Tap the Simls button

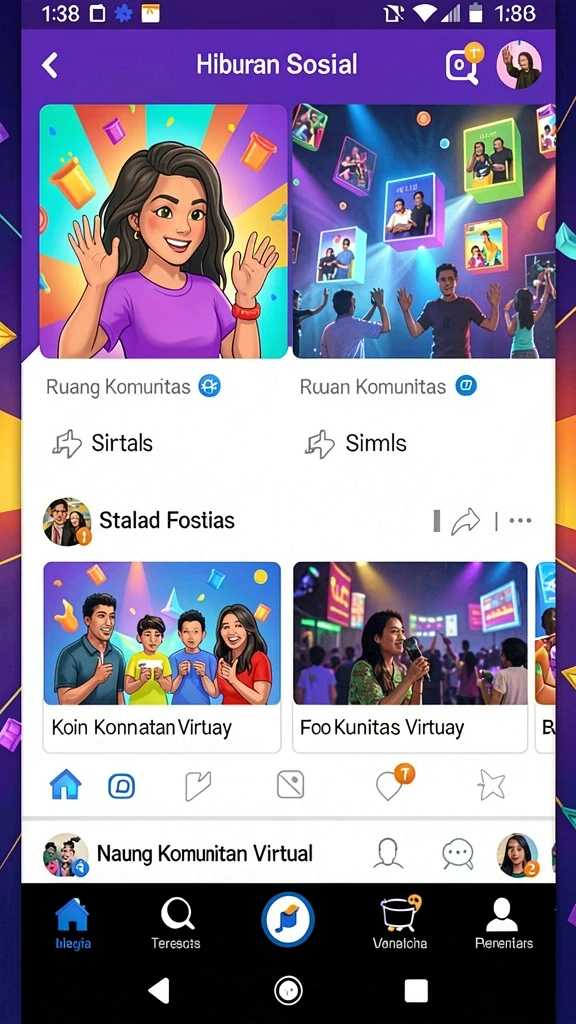pyautogui.click(x=356, y=443)
